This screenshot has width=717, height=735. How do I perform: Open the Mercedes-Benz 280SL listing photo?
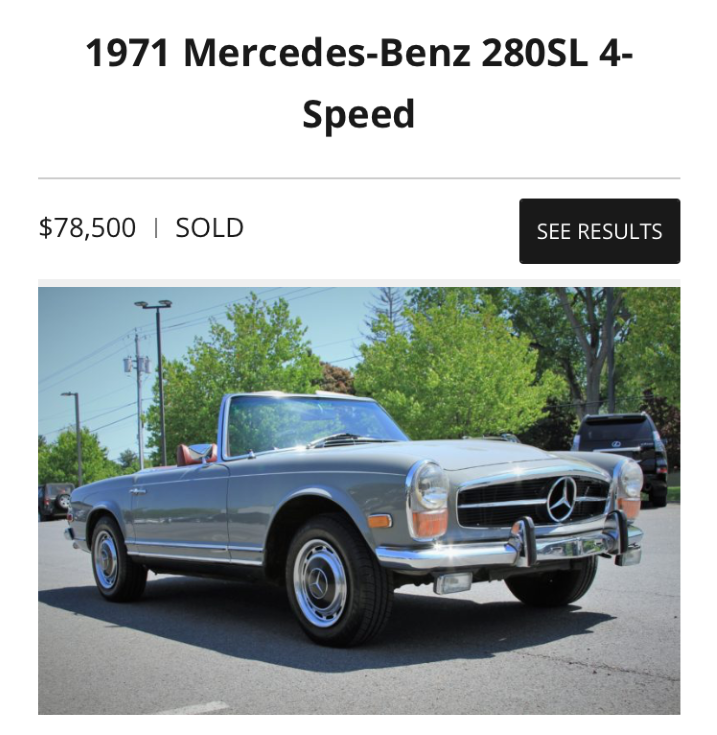(359, 500)
